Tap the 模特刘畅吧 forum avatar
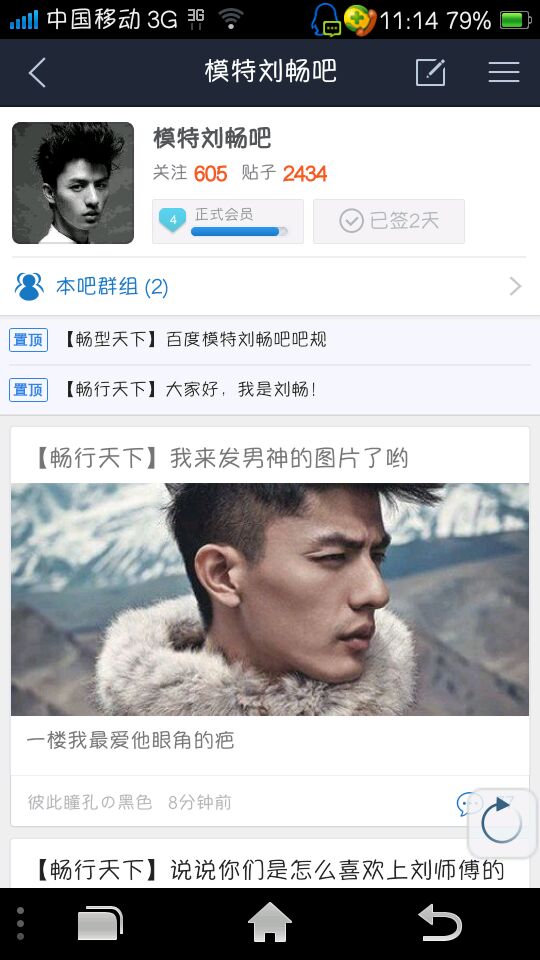The image size is (540, 960). coord(73,183)
